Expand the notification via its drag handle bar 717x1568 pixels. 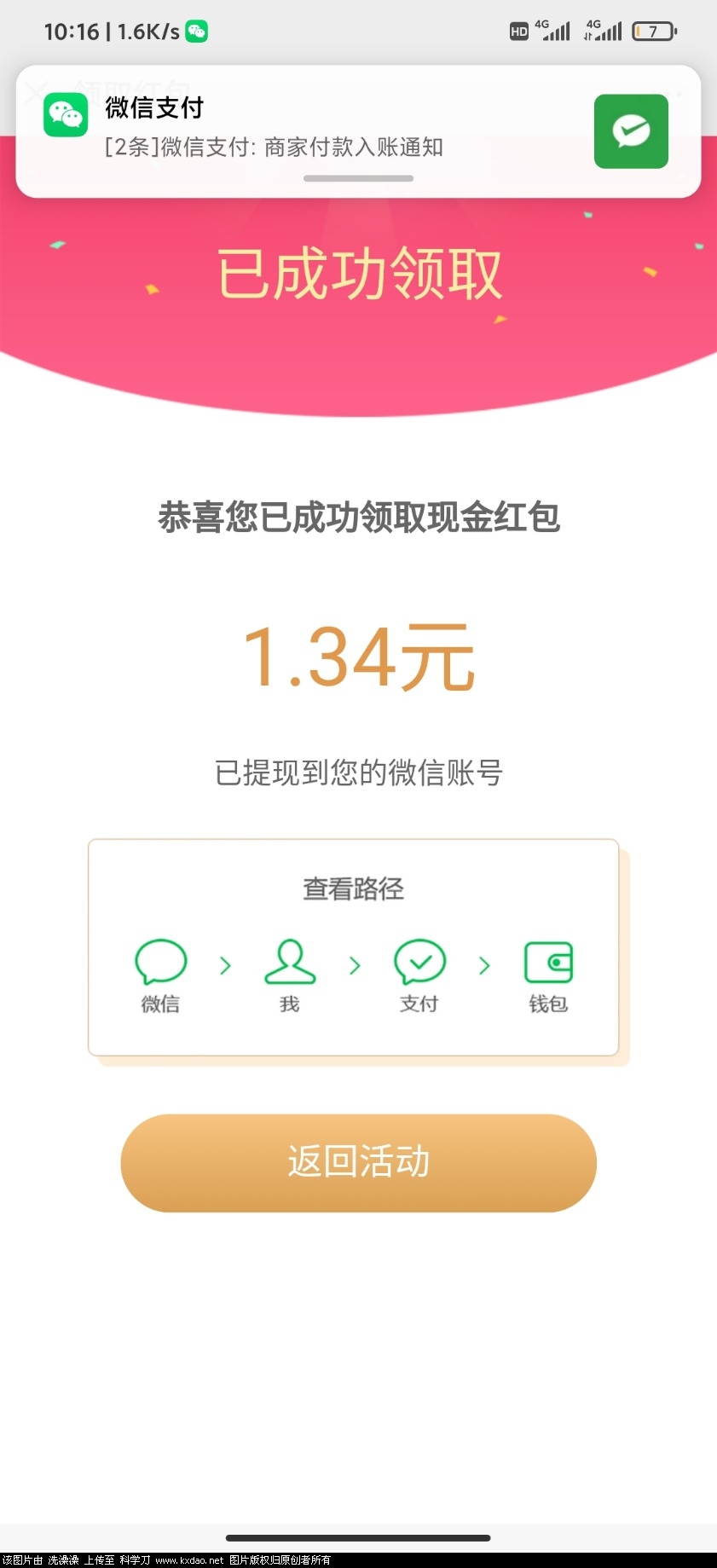point(358,178)
